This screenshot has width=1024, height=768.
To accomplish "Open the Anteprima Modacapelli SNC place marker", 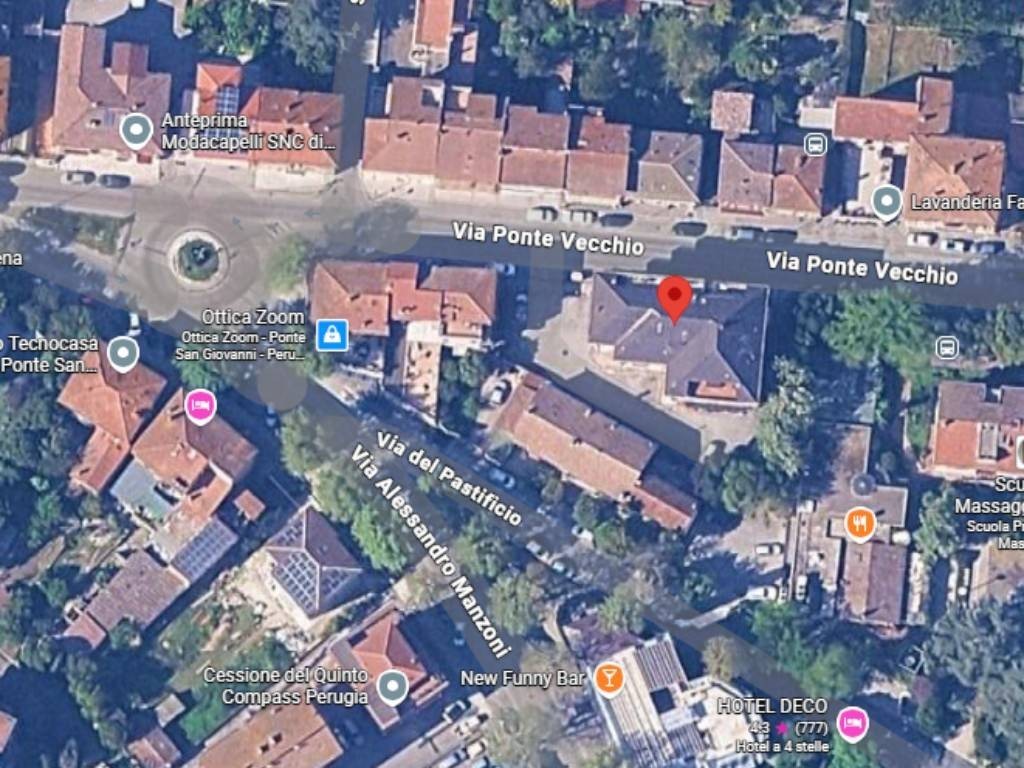I will click(x=136, y=130).
